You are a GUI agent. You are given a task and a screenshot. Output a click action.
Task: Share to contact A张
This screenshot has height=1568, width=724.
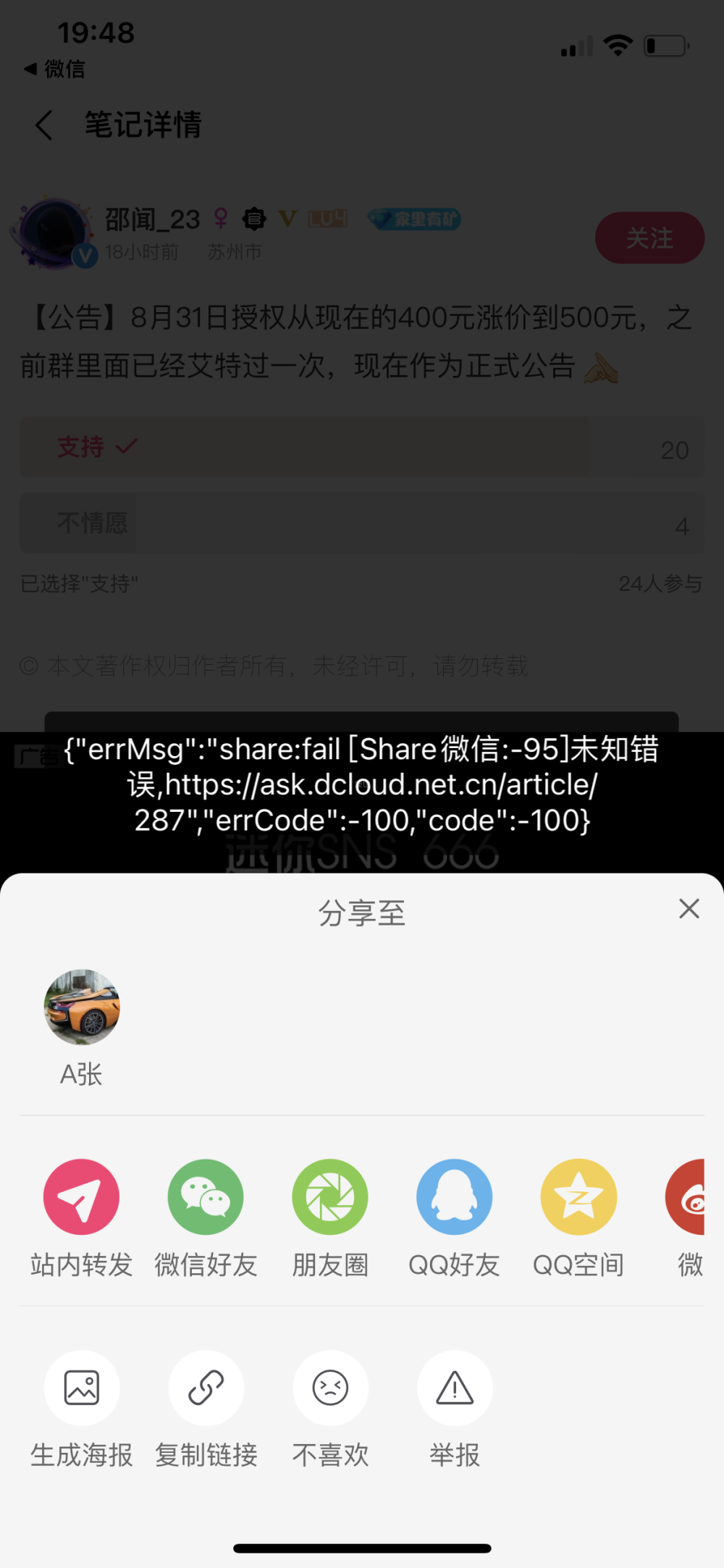[x=82, y=1007]
